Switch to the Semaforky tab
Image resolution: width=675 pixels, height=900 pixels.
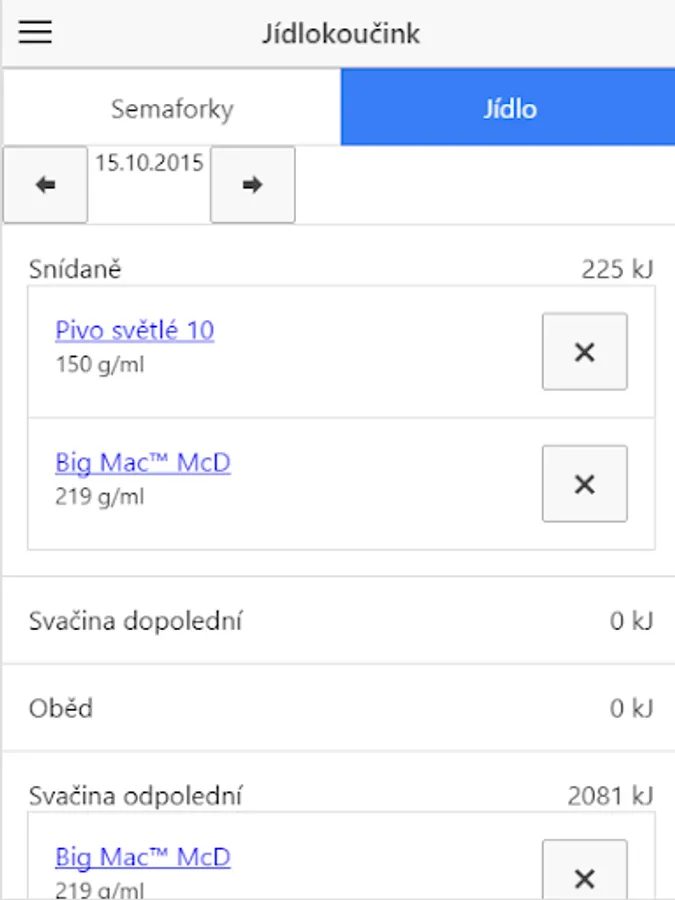tap(172, 108)
